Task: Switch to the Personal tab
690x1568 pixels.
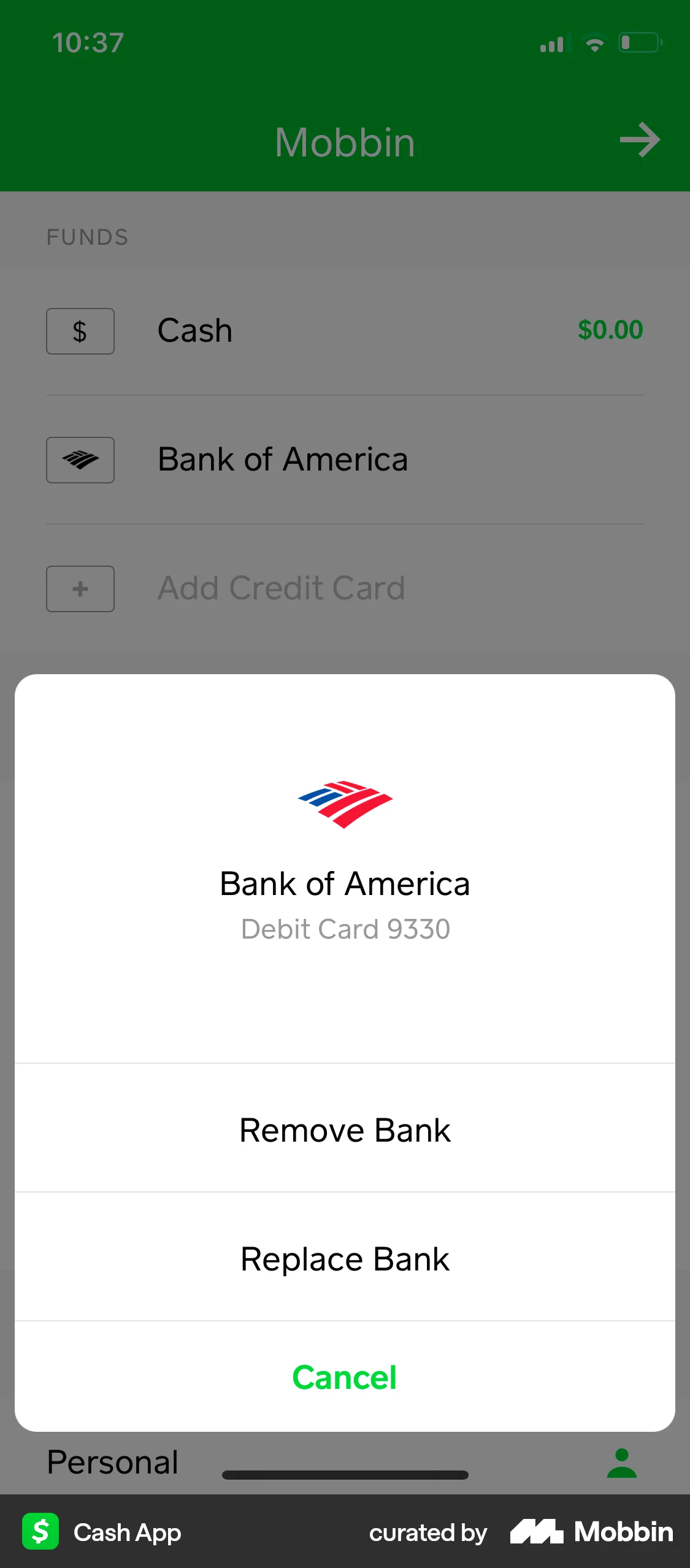Action: 113,1461
